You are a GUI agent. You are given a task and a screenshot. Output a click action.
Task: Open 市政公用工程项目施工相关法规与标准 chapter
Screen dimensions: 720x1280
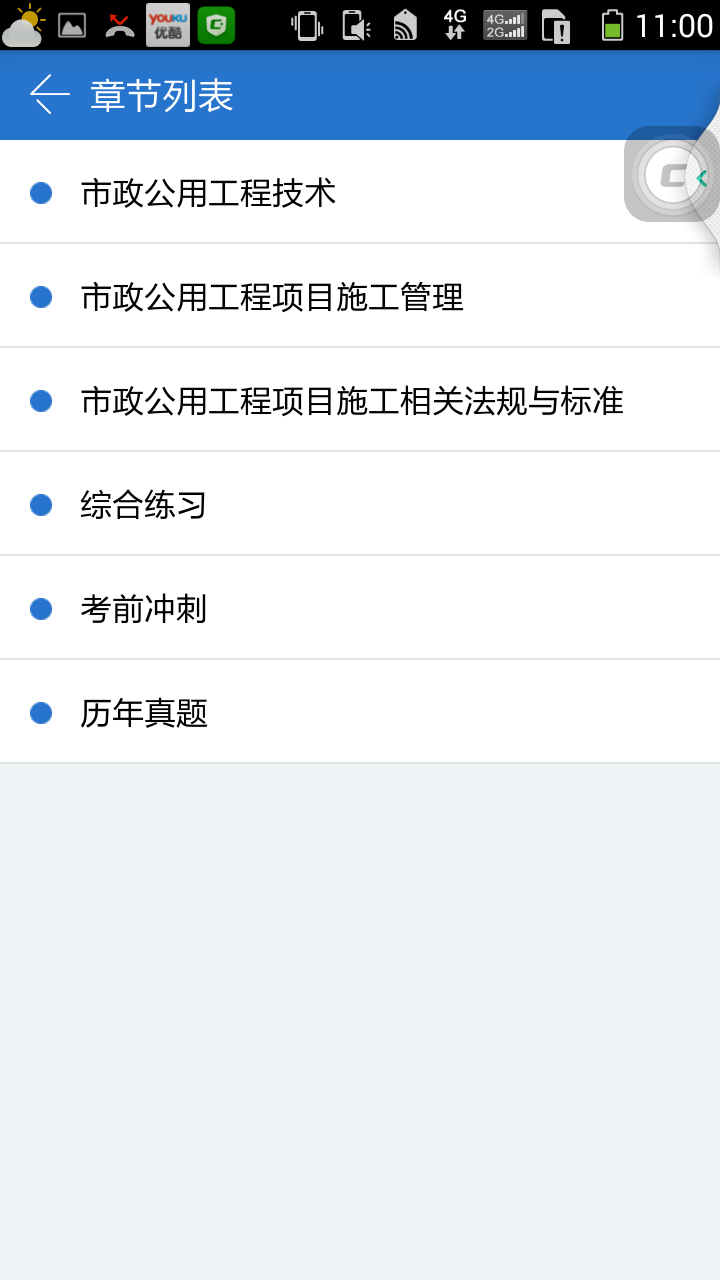tap(352, 401)
